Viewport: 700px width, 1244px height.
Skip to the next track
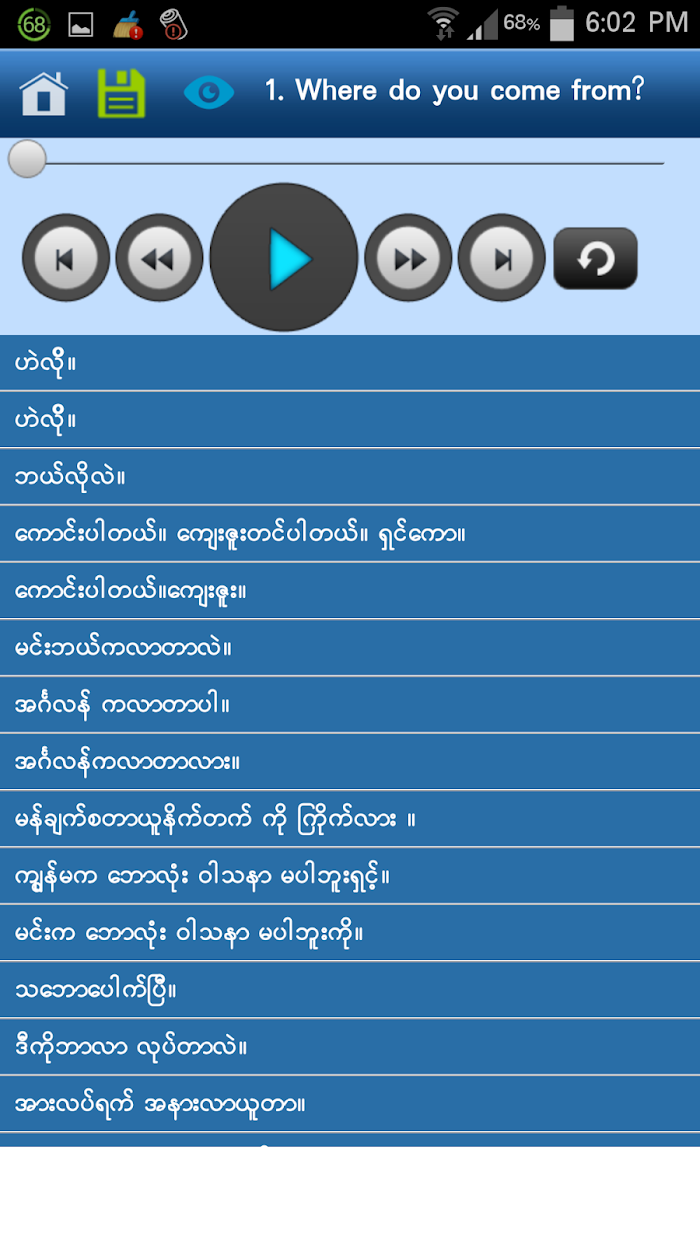pyautogui.click(x=502, y=258)
